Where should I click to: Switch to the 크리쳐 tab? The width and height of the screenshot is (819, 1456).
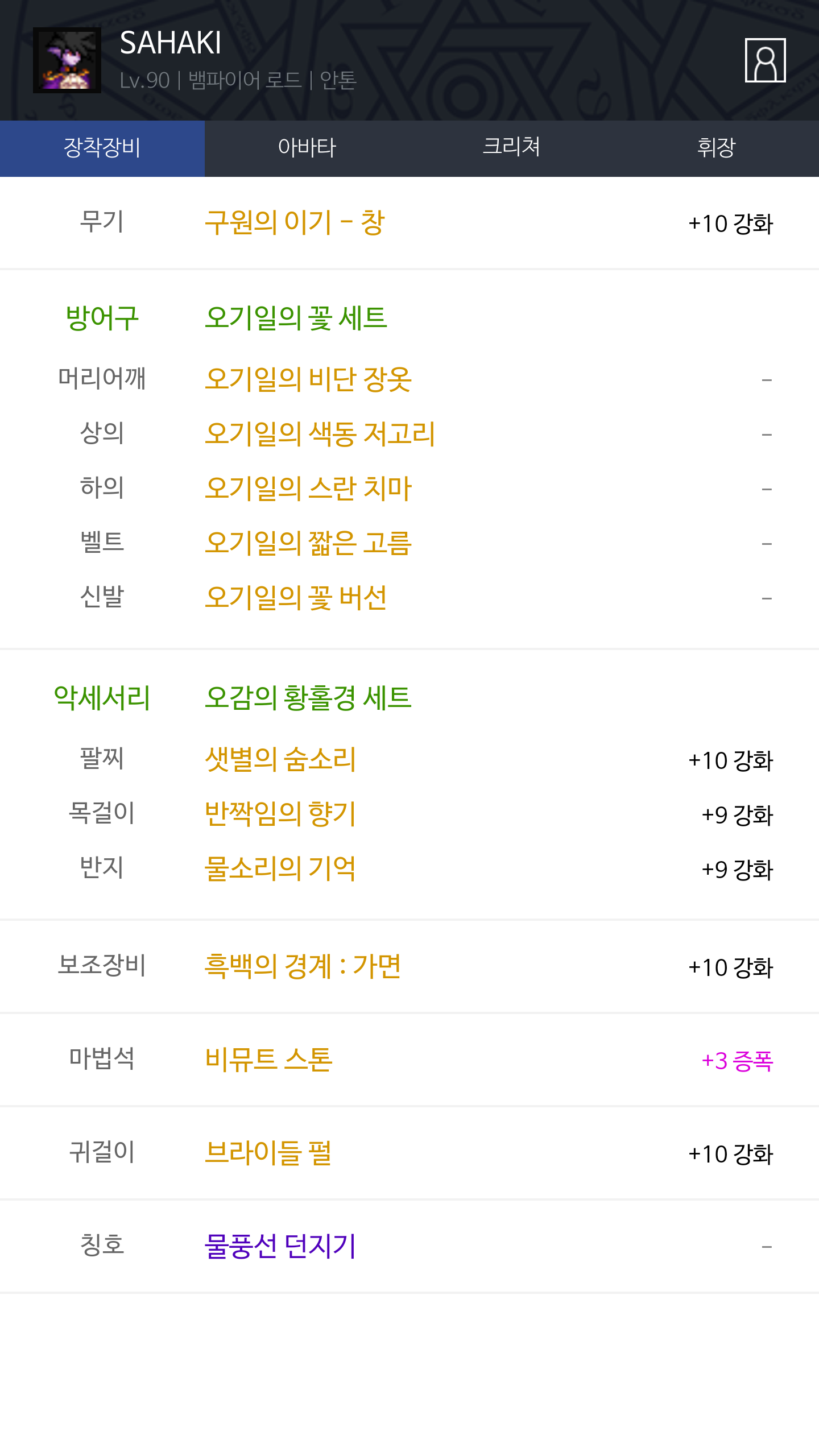click(512, 148)
